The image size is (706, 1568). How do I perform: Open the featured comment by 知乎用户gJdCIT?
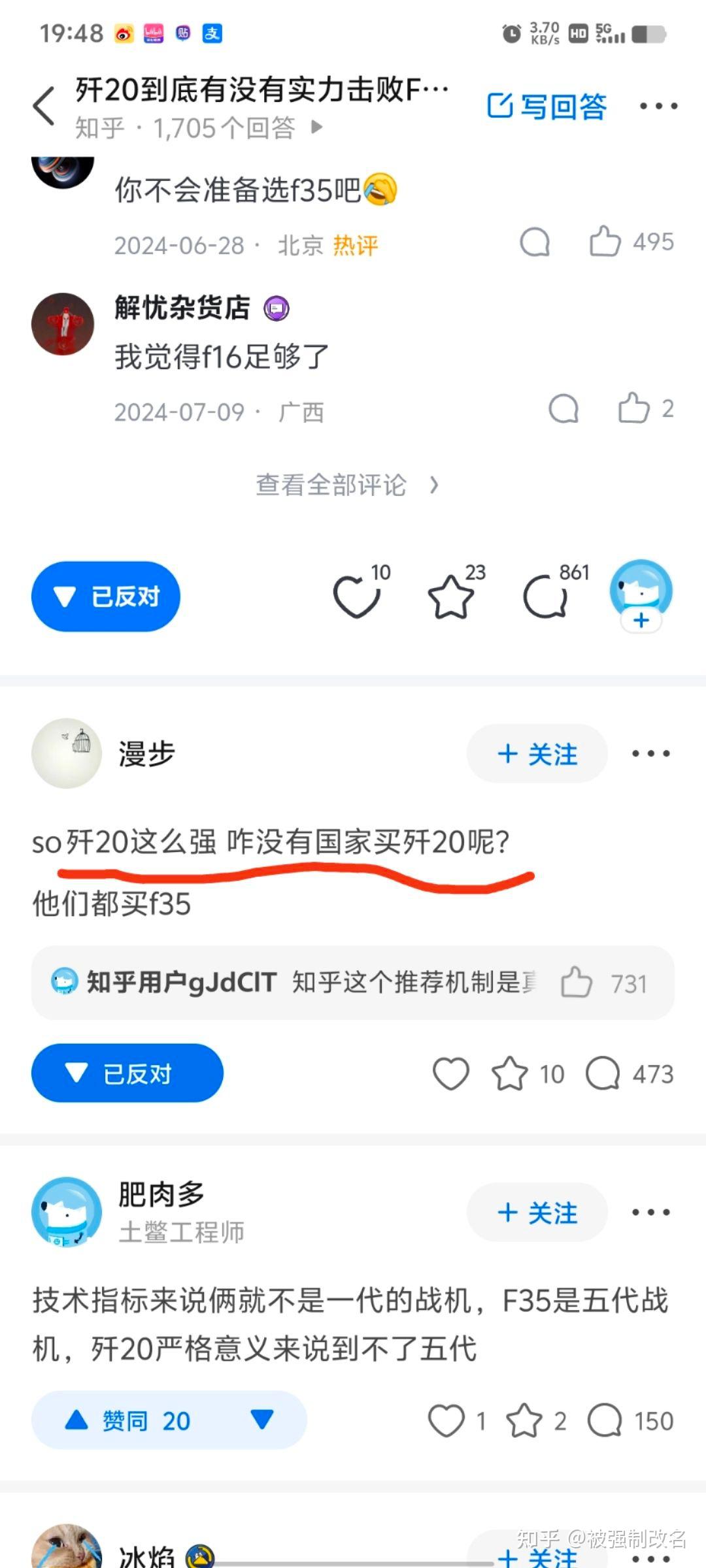pos(353,983)
